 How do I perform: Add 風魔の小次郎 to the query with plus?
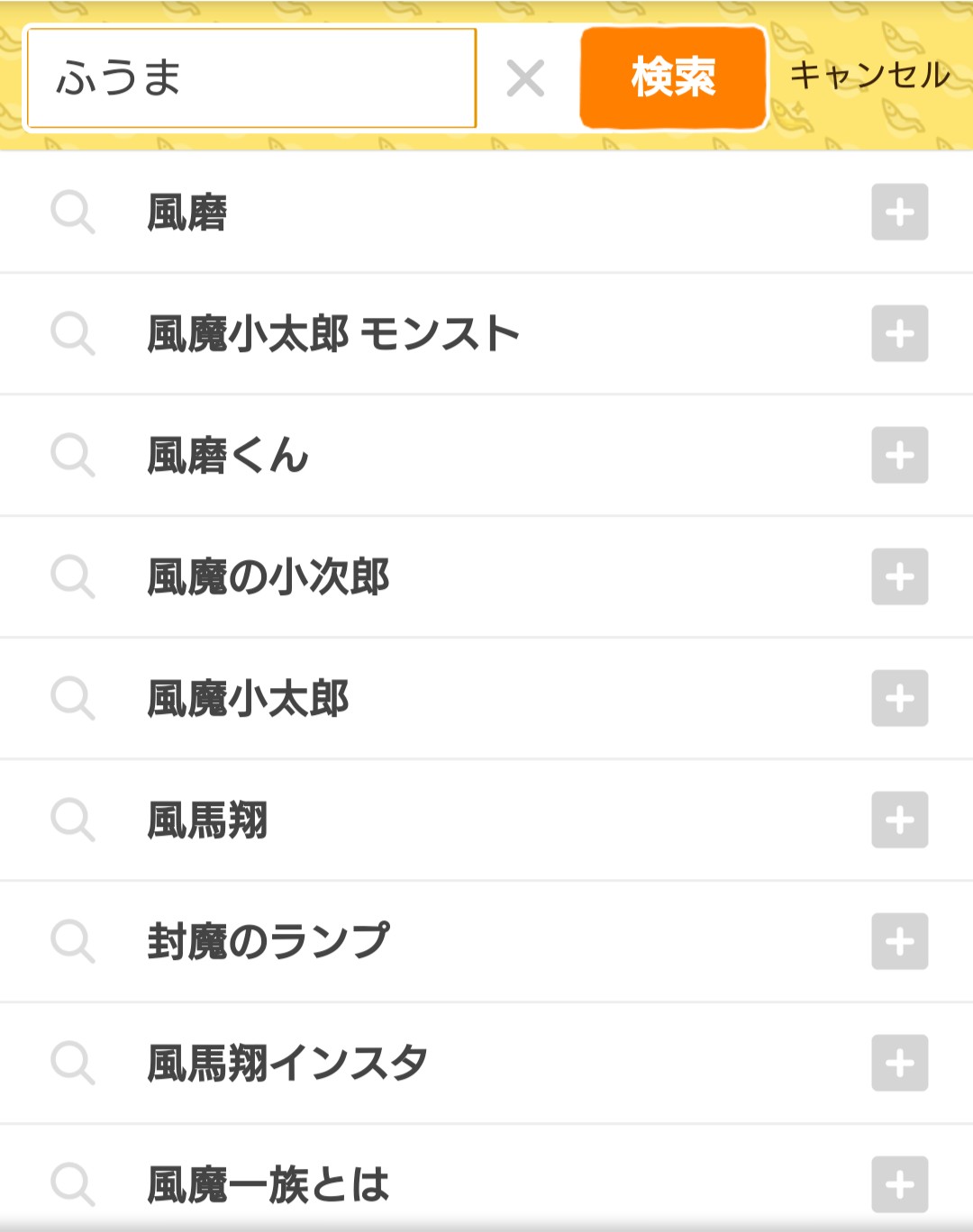[x=899, y=577]
